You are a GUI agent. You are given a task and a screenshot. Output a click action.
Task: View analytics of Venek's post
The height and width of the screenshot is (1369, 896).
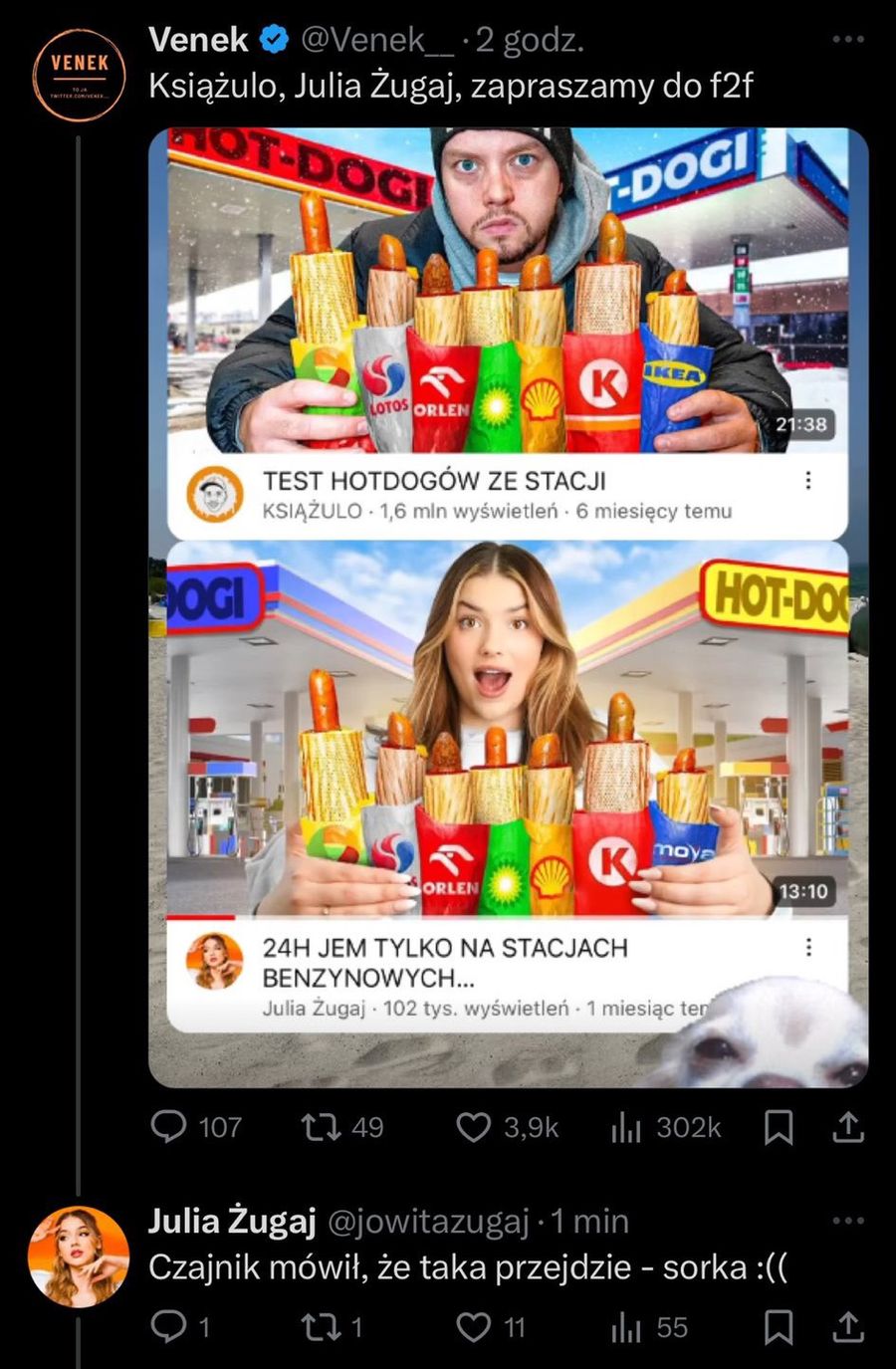point(626,1126)
